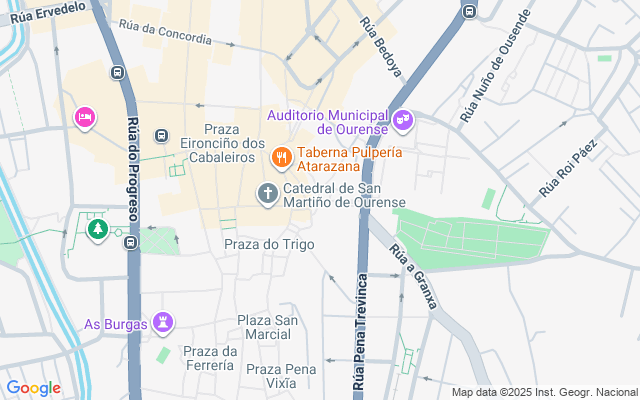Select the pink hotel marker

click(x=84, y=118)
